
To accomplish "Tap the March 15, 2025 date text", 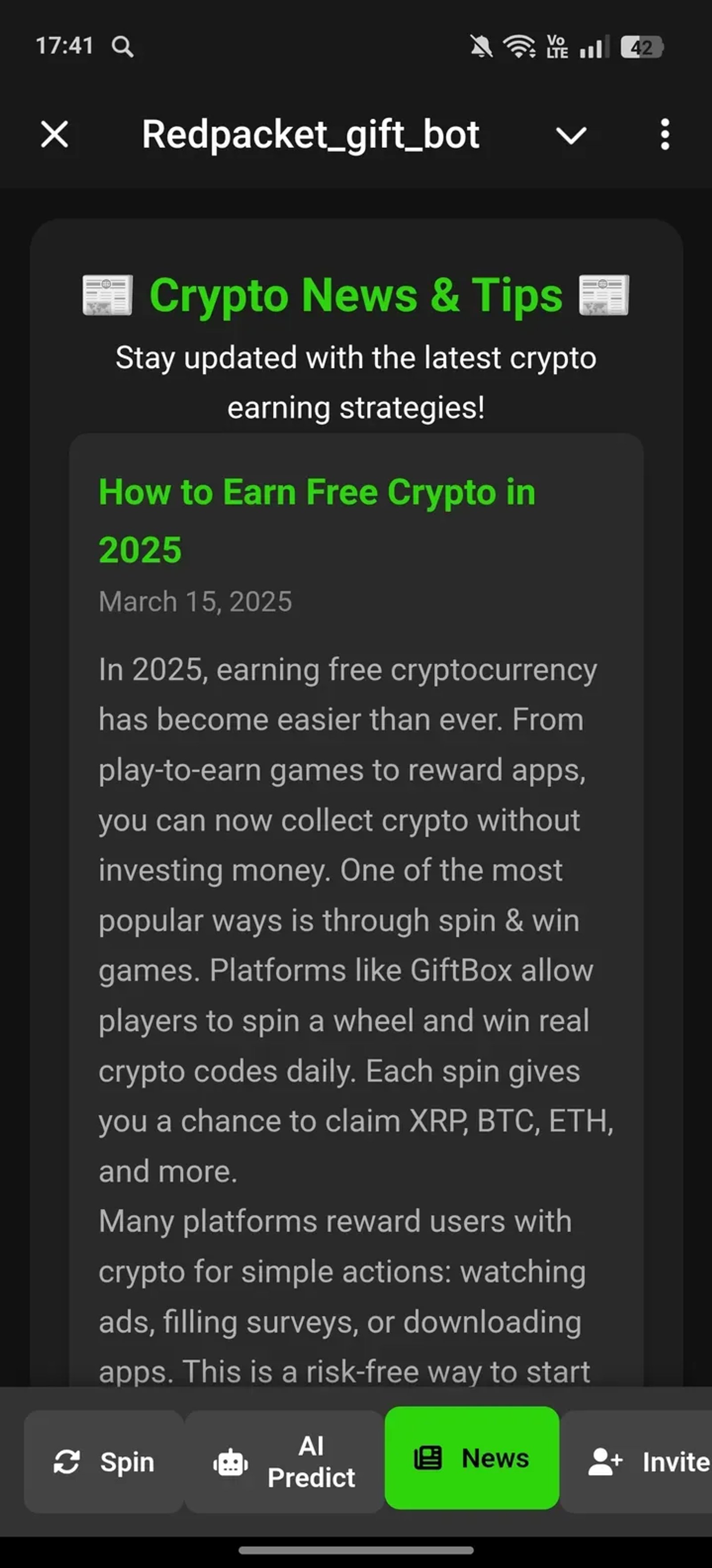I will [195, 601].
